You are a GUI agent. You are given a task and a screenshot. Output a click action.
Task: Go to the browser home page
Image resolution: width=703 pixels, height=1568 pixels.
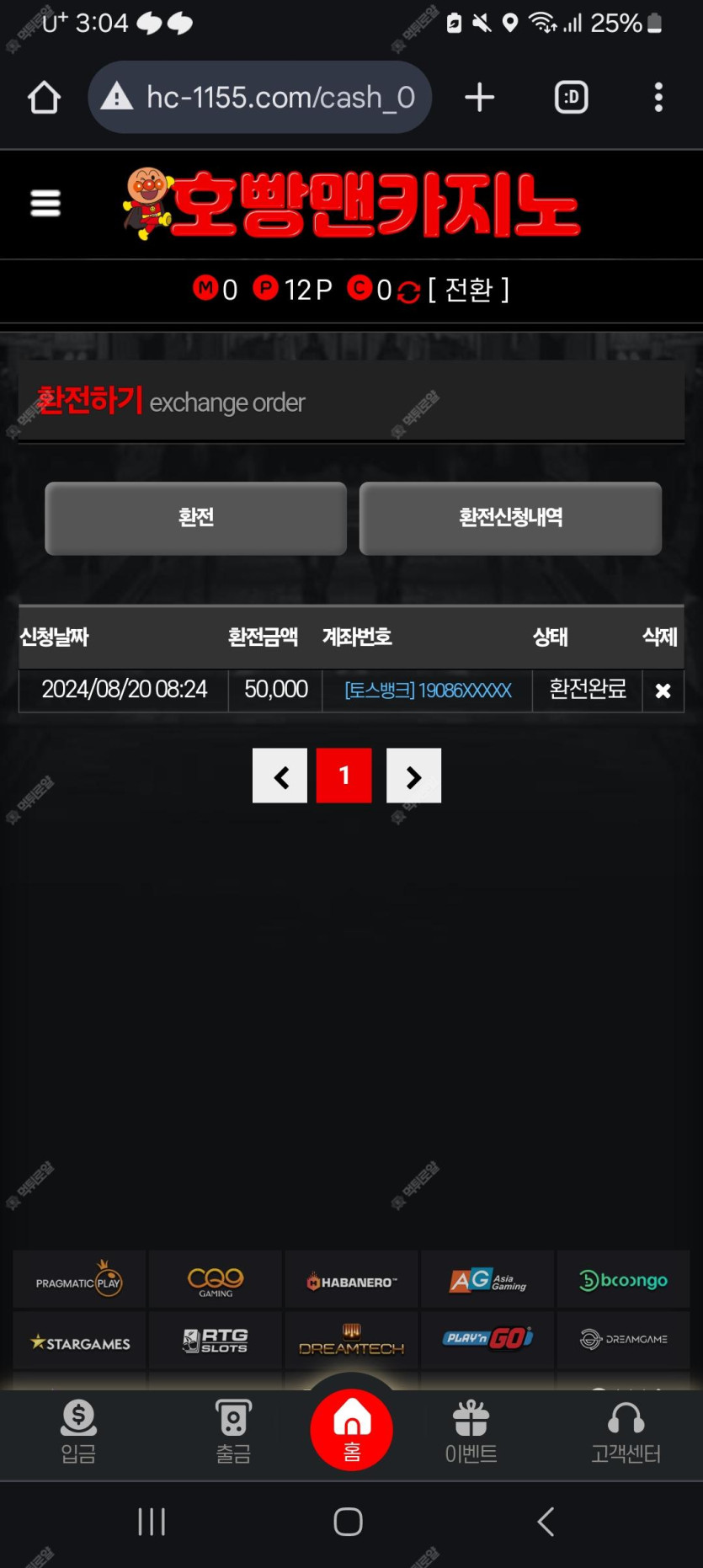(x=44, y=98)
